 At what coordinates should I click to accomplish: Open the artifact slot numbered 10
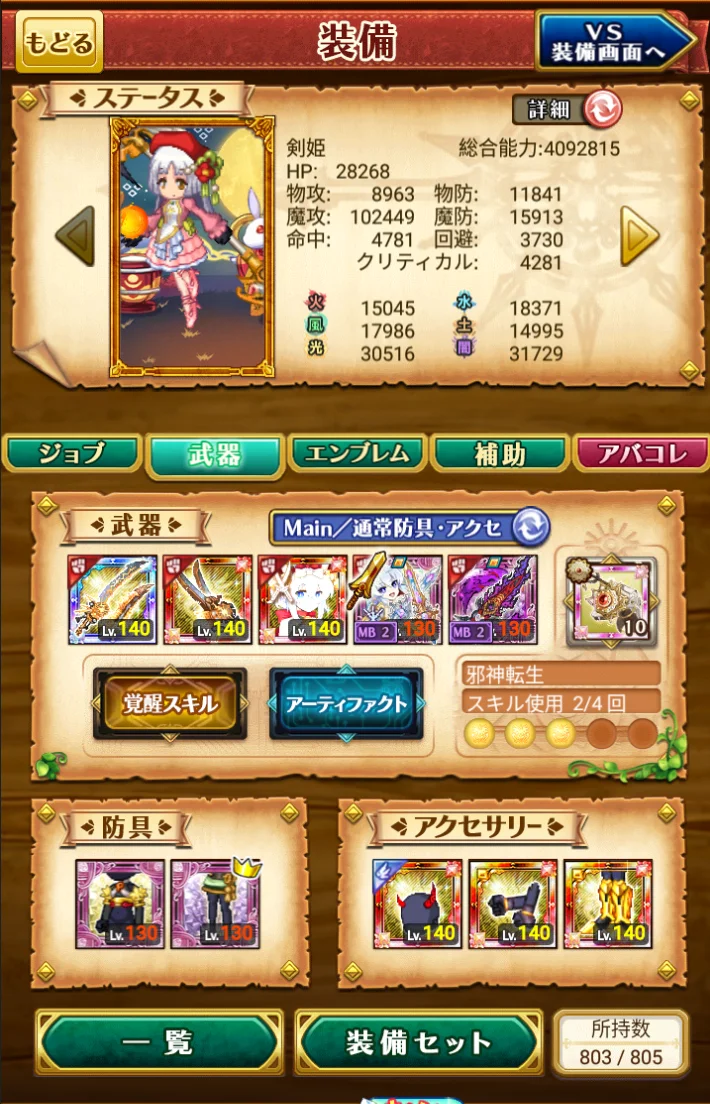click(x=612, y=600)
